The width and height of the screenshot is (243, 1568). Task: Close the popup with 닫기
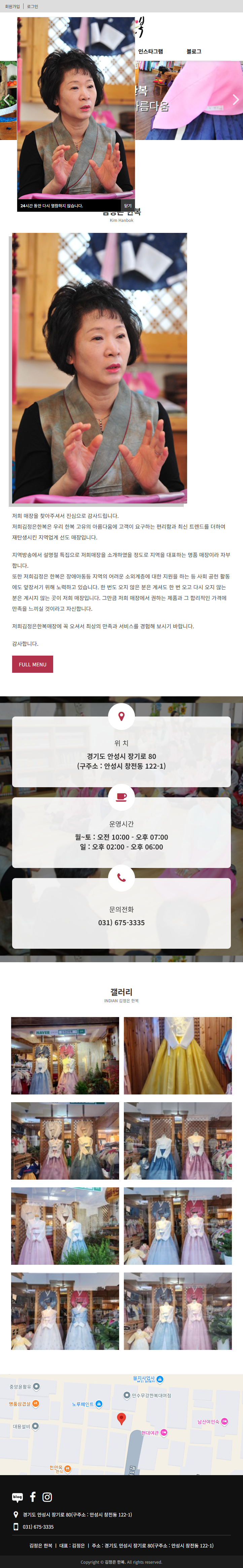[127, 206]
